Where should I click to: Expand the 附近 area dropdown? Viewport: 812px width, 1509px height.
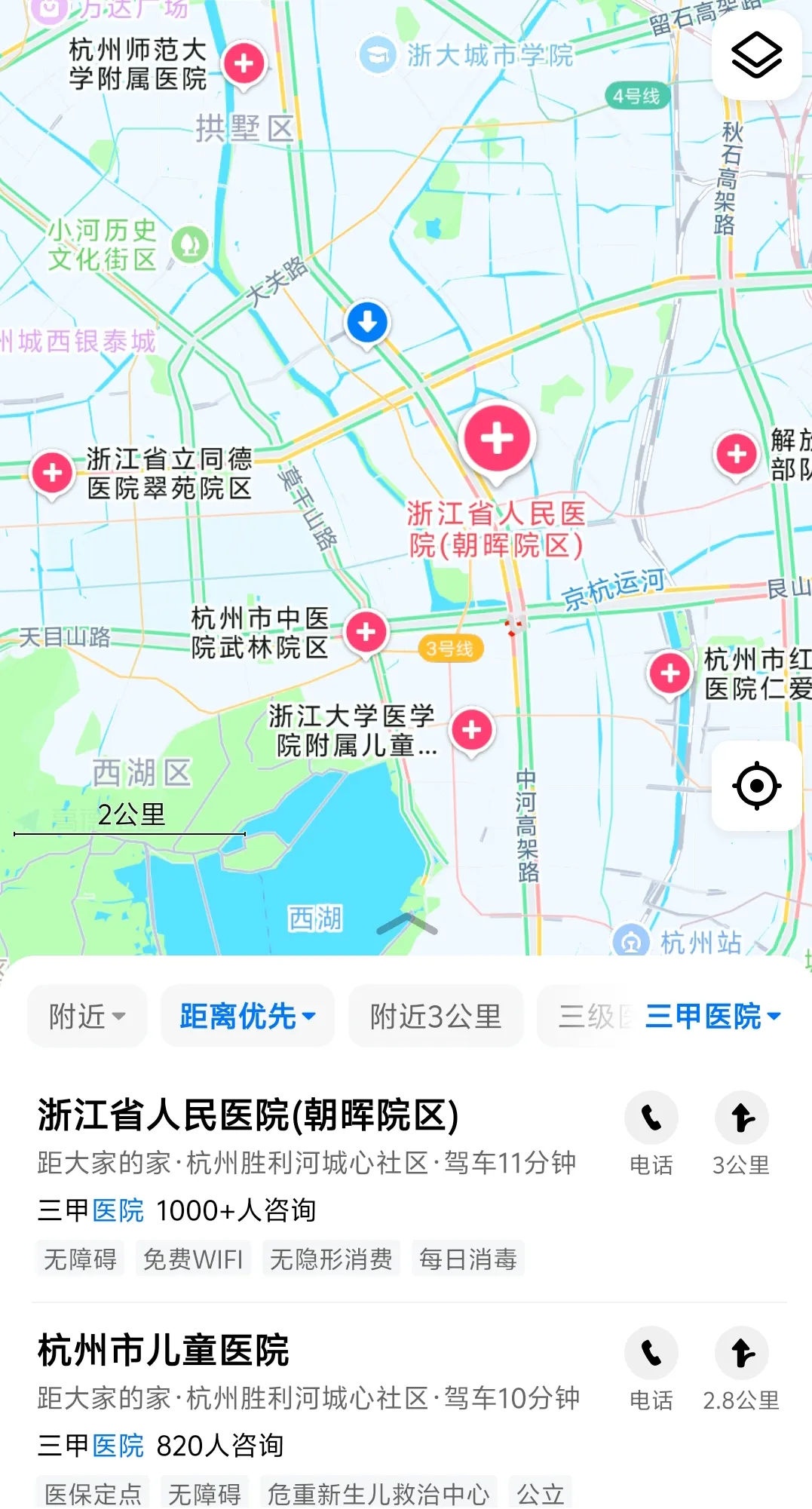87,1017
